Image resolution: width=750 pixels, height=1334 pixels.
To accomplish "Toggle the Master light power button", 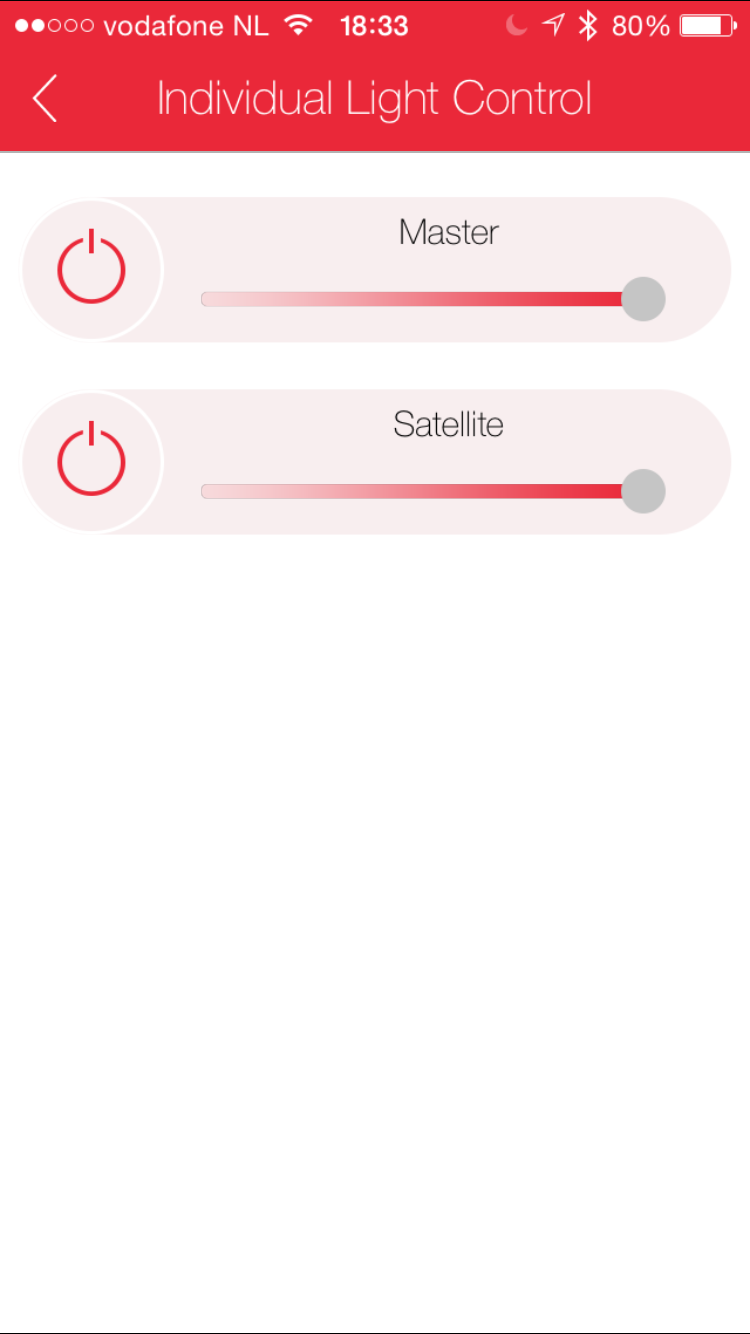I will point(91,268).
